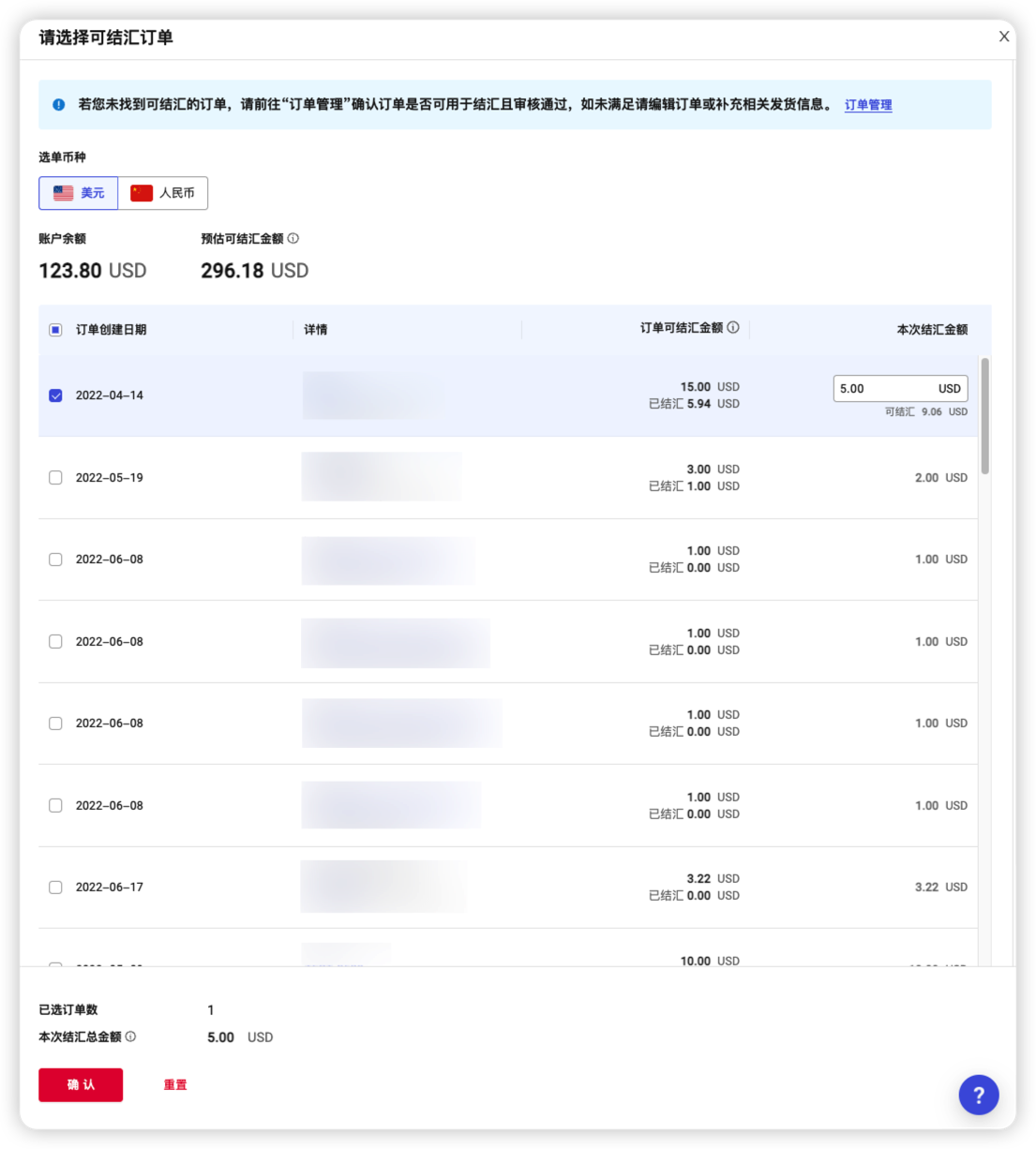Screen dimensions: 1036x1149
Task: Check the 2022-06-17 order
Action: pos(55,888)
